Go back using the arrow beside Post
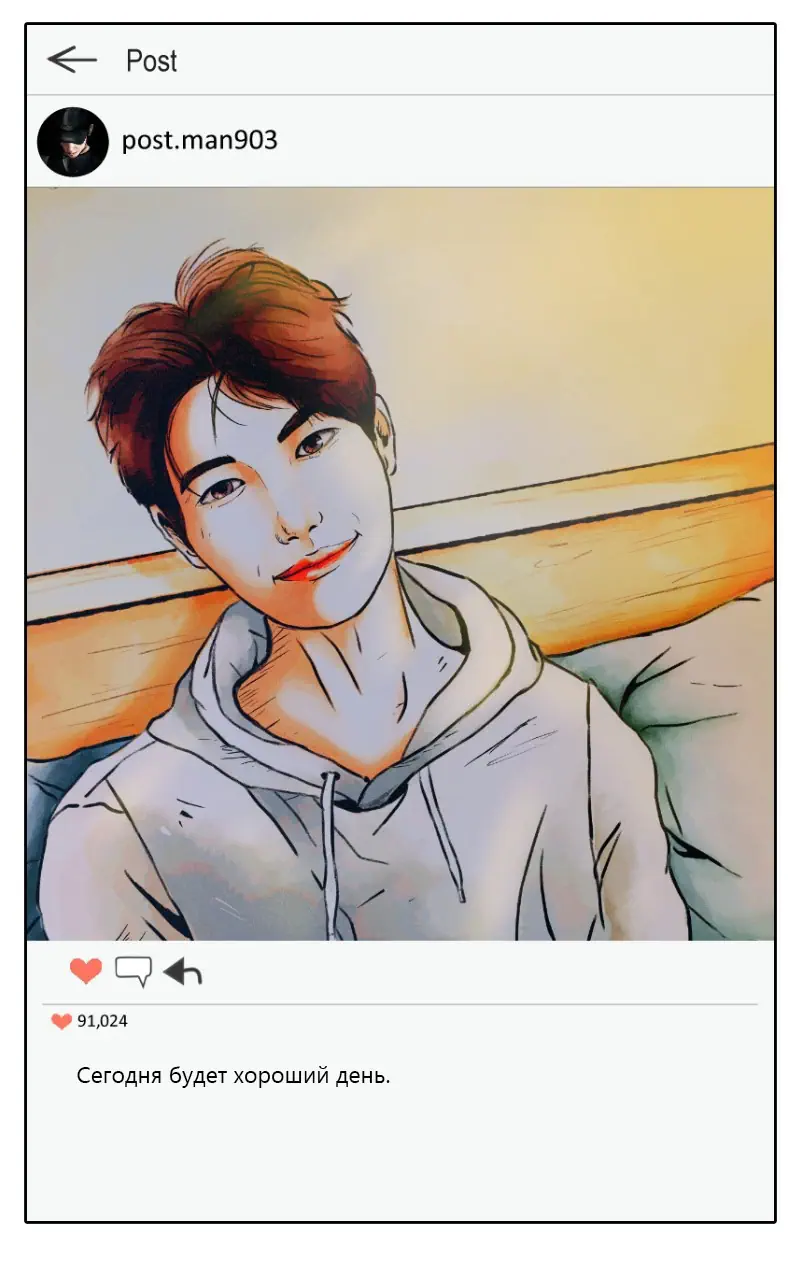 tap(72, 60)
